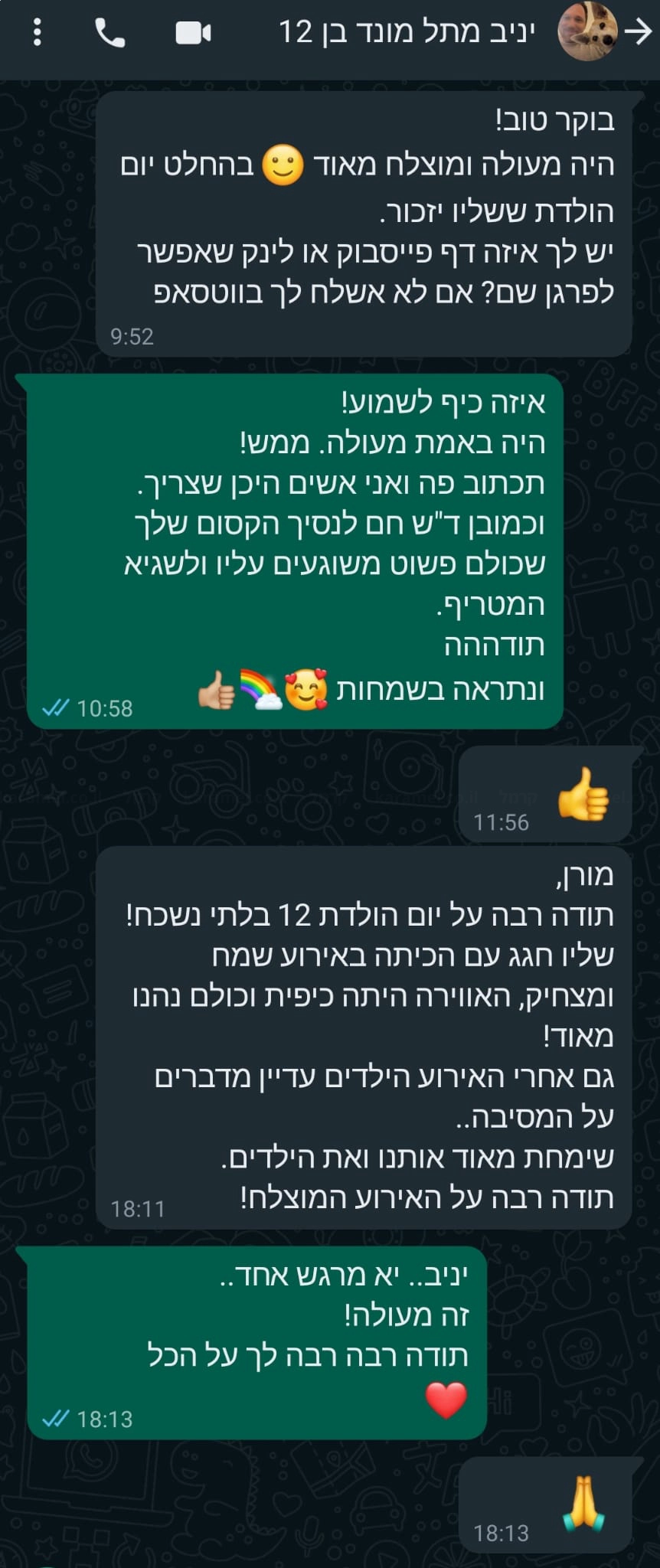Go back using the header arrow

click(x=638, y=32)
